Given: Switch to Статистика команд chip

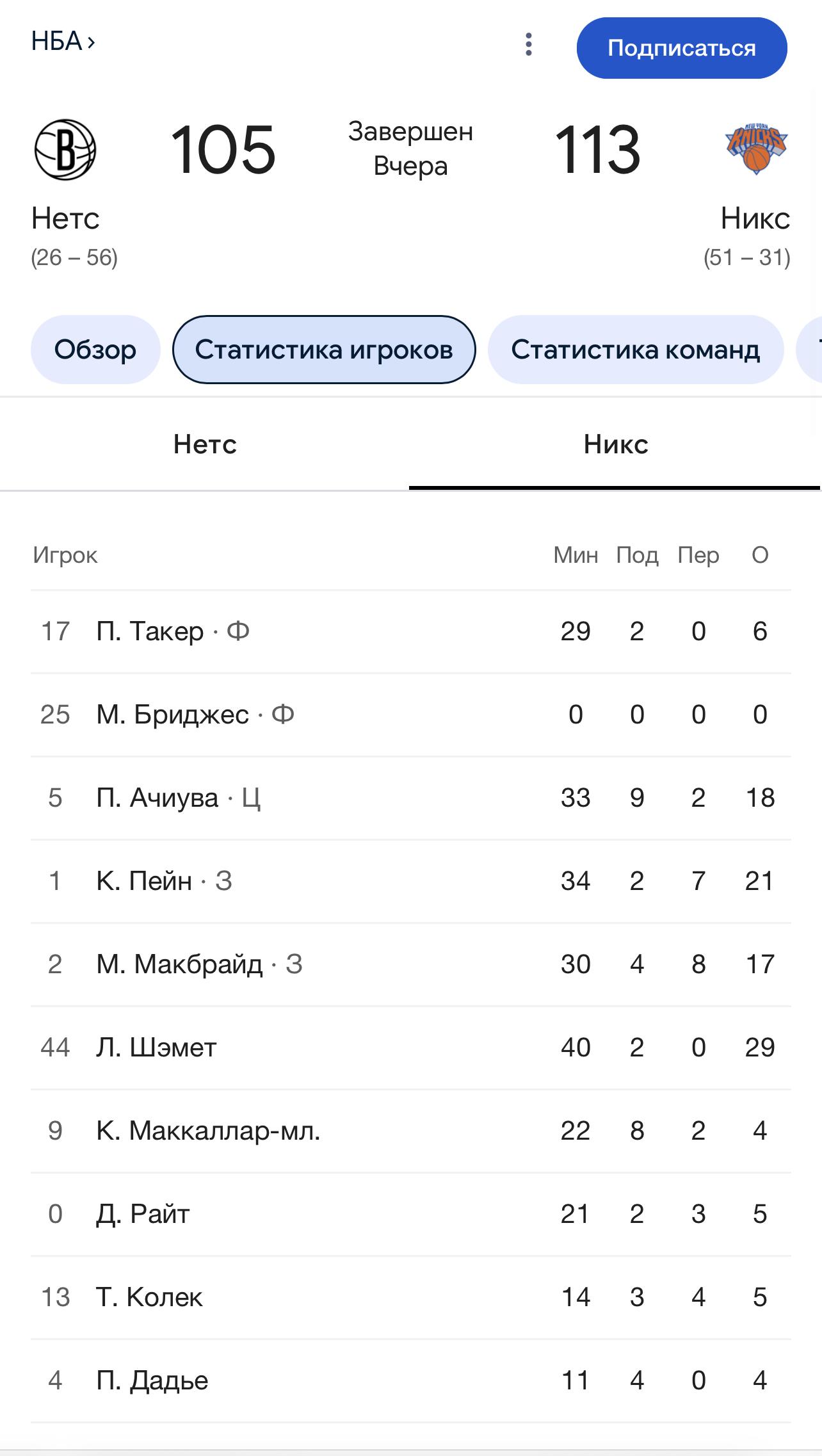Looking at the screenshot, I should click(x=635, y=350).
